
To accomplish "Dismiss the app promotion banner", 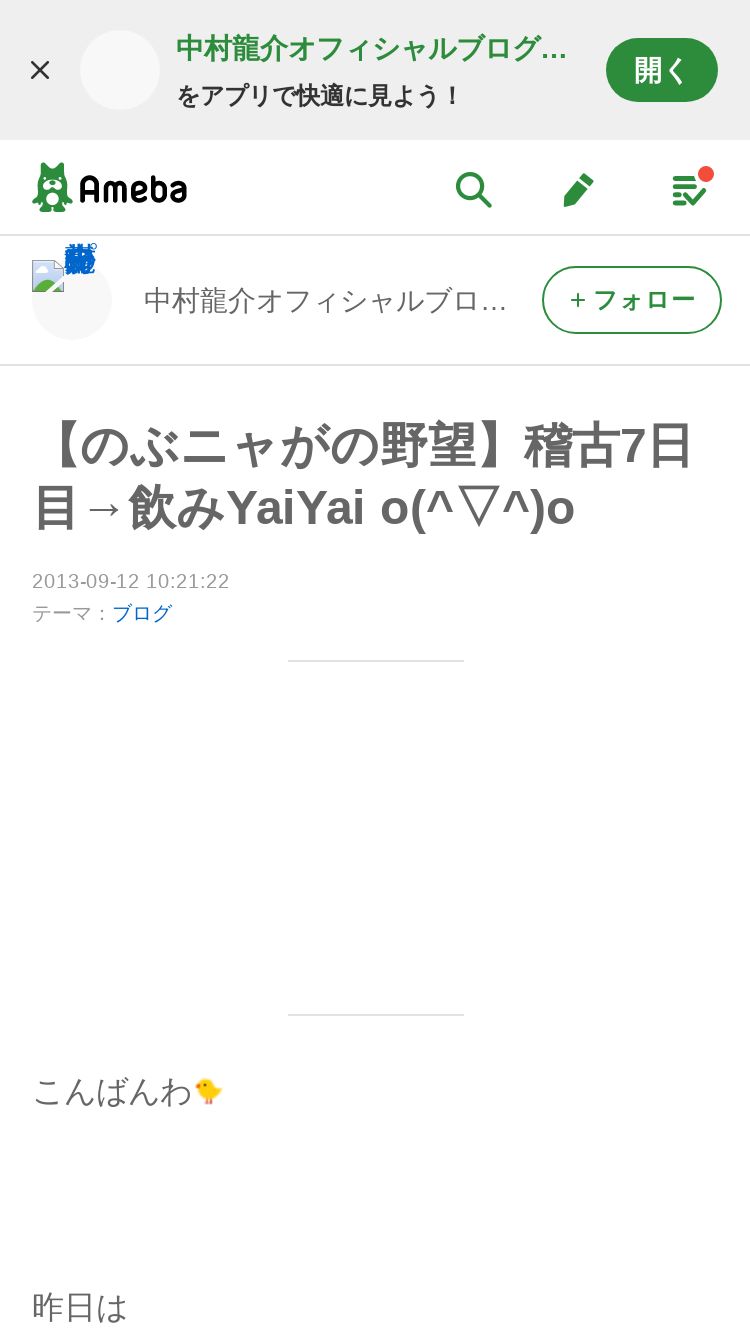I will tap(40, 70).
